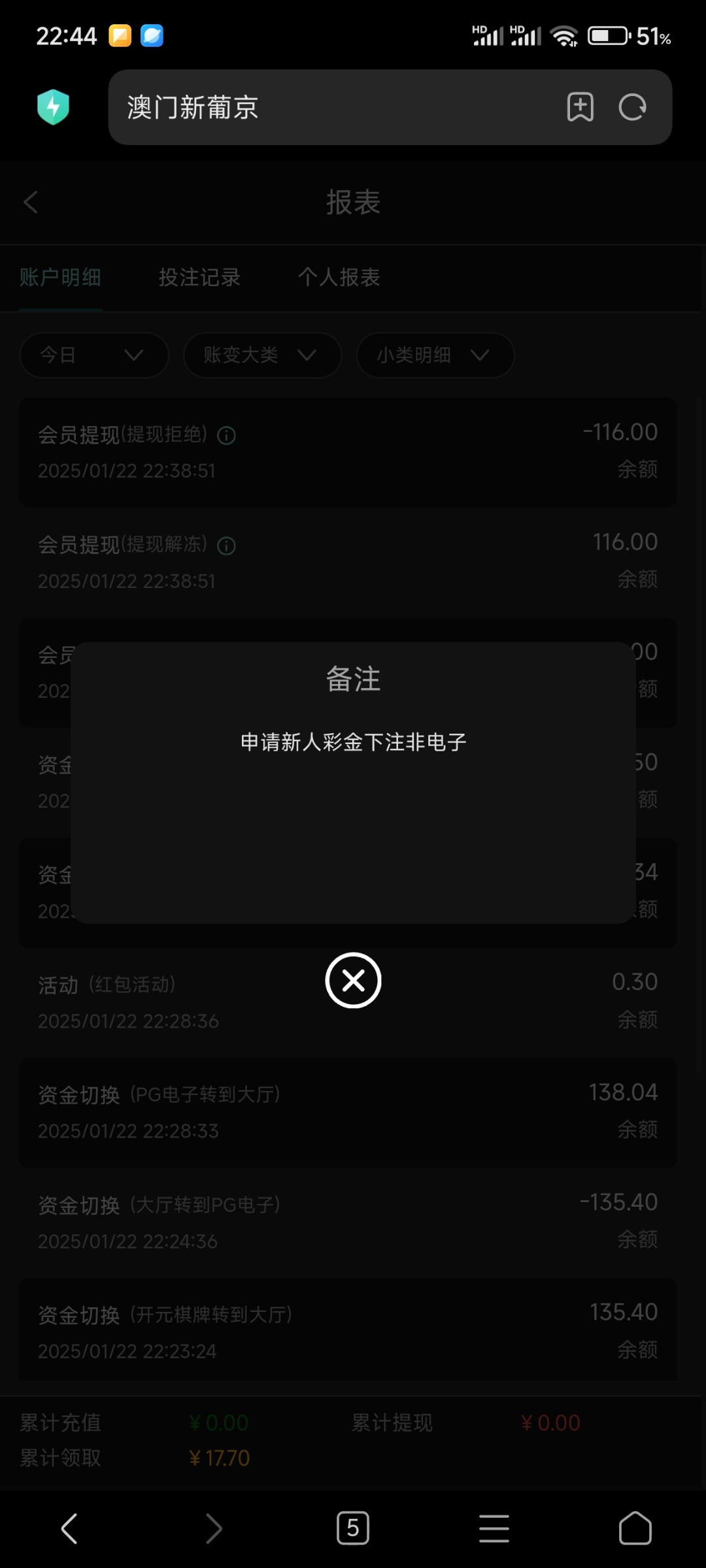Image resolution: width=706 pixels, height=1568 pixels.
Task: Show info for 提现拒绝 record
Action: pos(226,436)
